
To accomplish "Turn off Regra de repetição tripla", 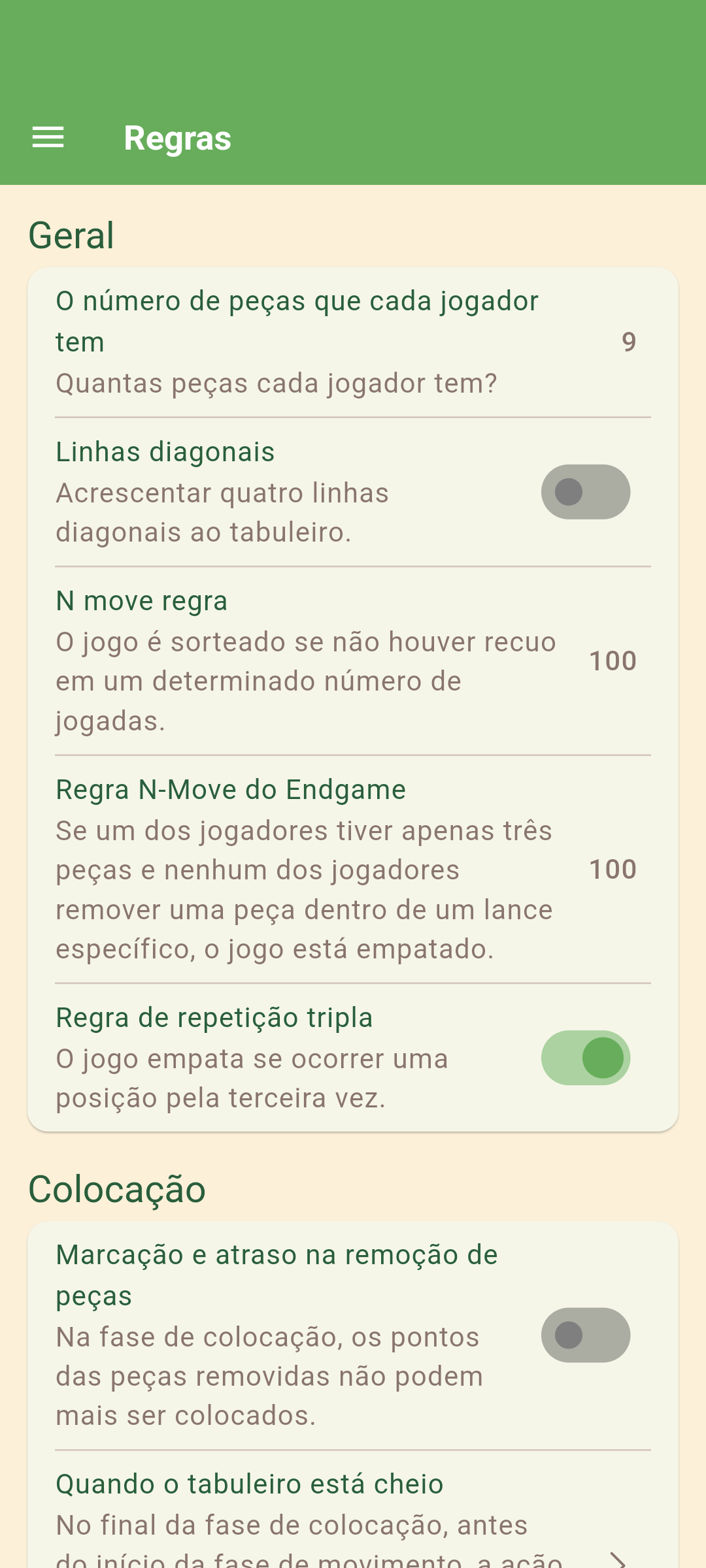I will point(585,1058).
